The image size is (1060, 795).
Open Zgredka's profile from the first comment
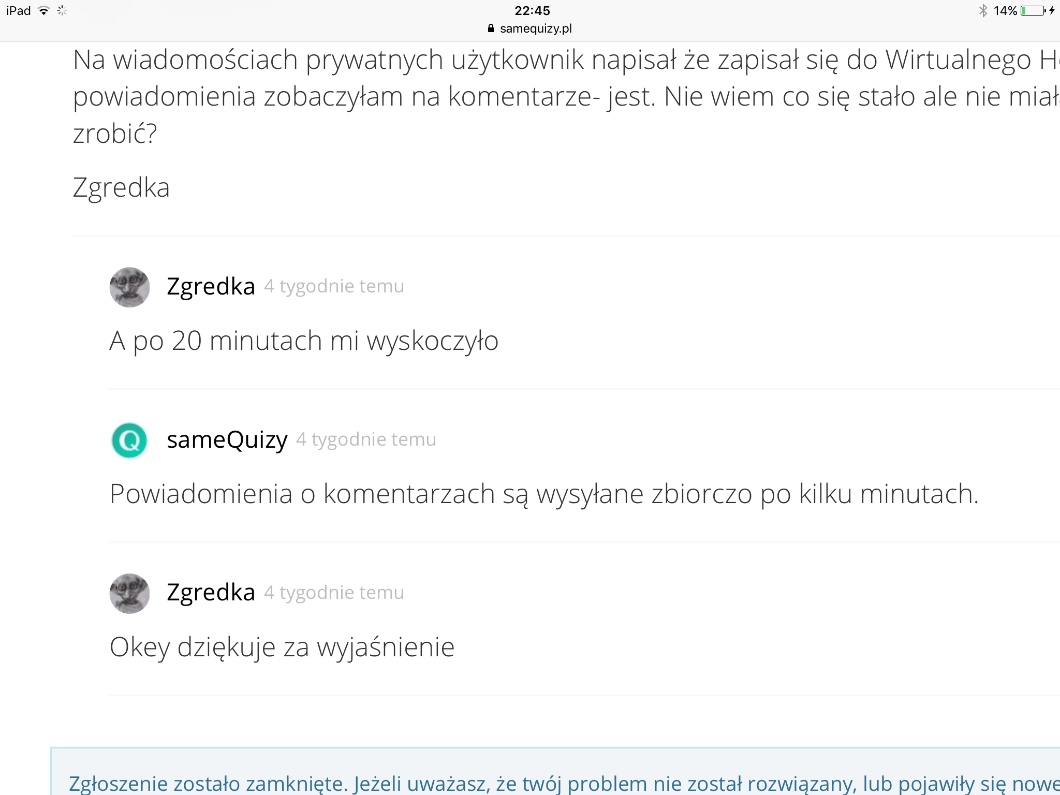tap(210, 287)
